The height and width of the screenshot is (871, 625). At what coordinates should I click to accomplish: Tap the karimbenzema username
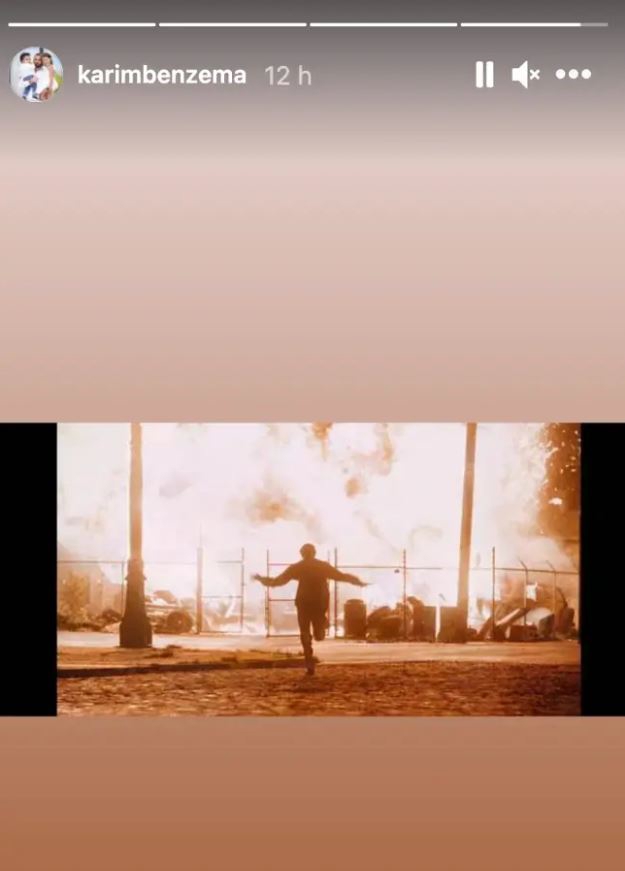(162, 75)
